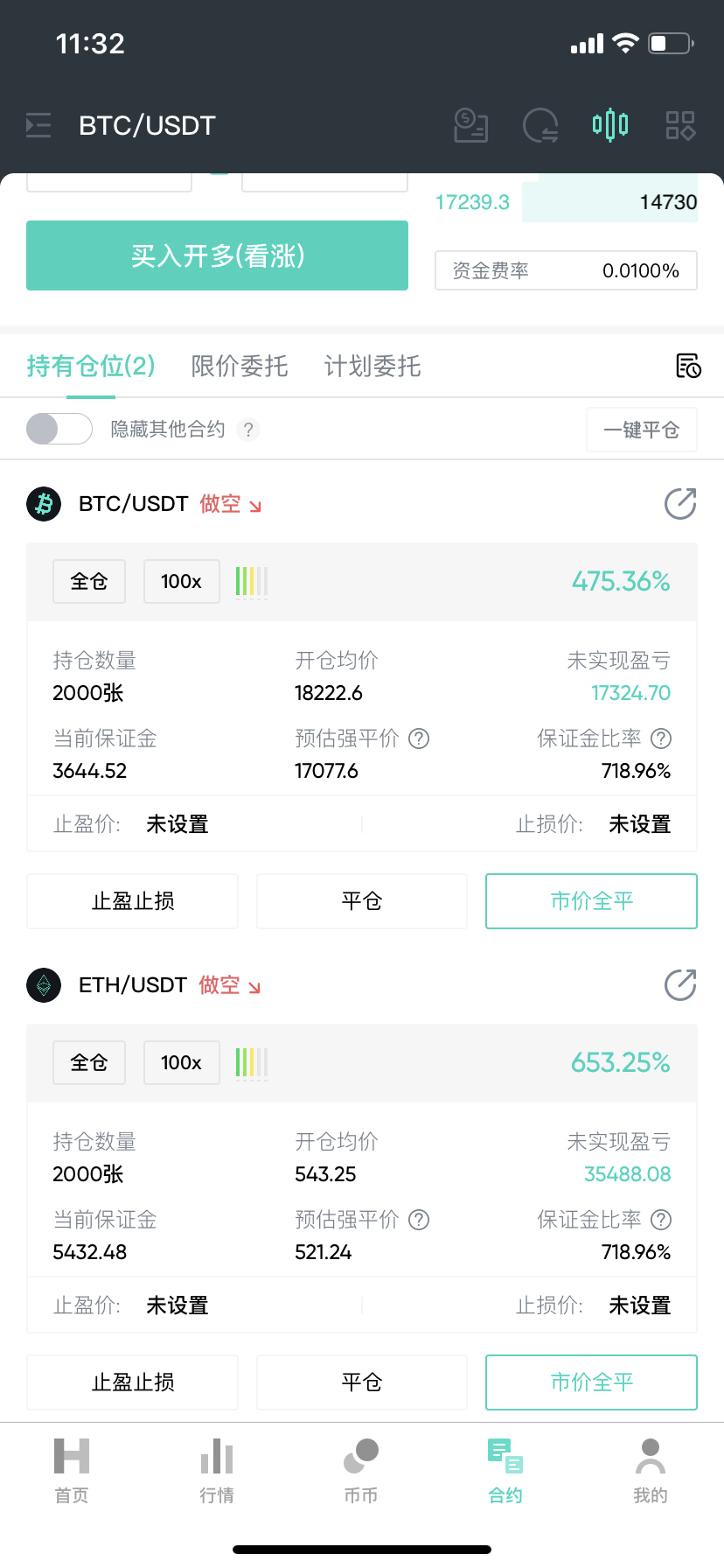Image resolution: width=724 pixels, height=1568 pixels.
Task: Tap the share icon on the BTC/USDT position
Action: tap(679, 504)
